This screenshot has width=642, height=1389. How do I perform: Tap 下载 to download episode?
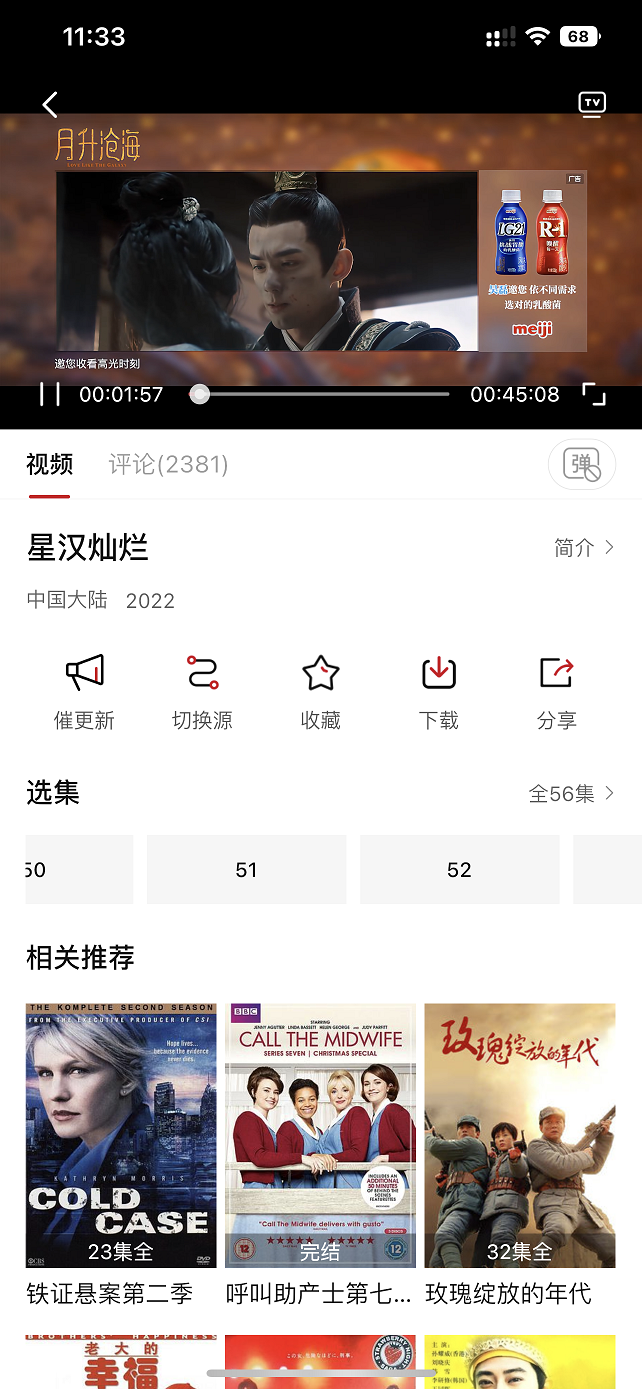pyautogui.click(x=438, y=691)
